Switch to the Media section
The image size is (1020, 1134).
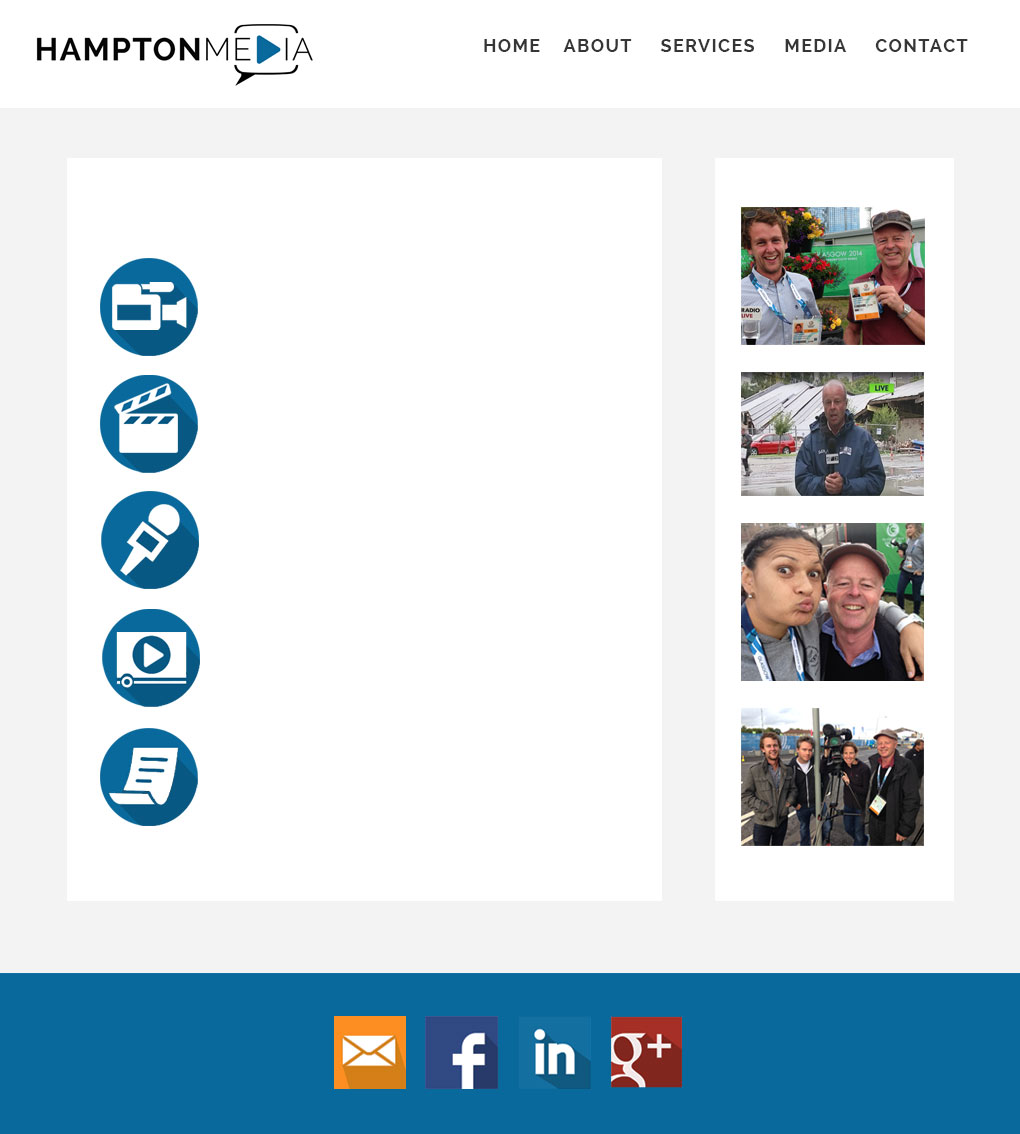(815, 46)
